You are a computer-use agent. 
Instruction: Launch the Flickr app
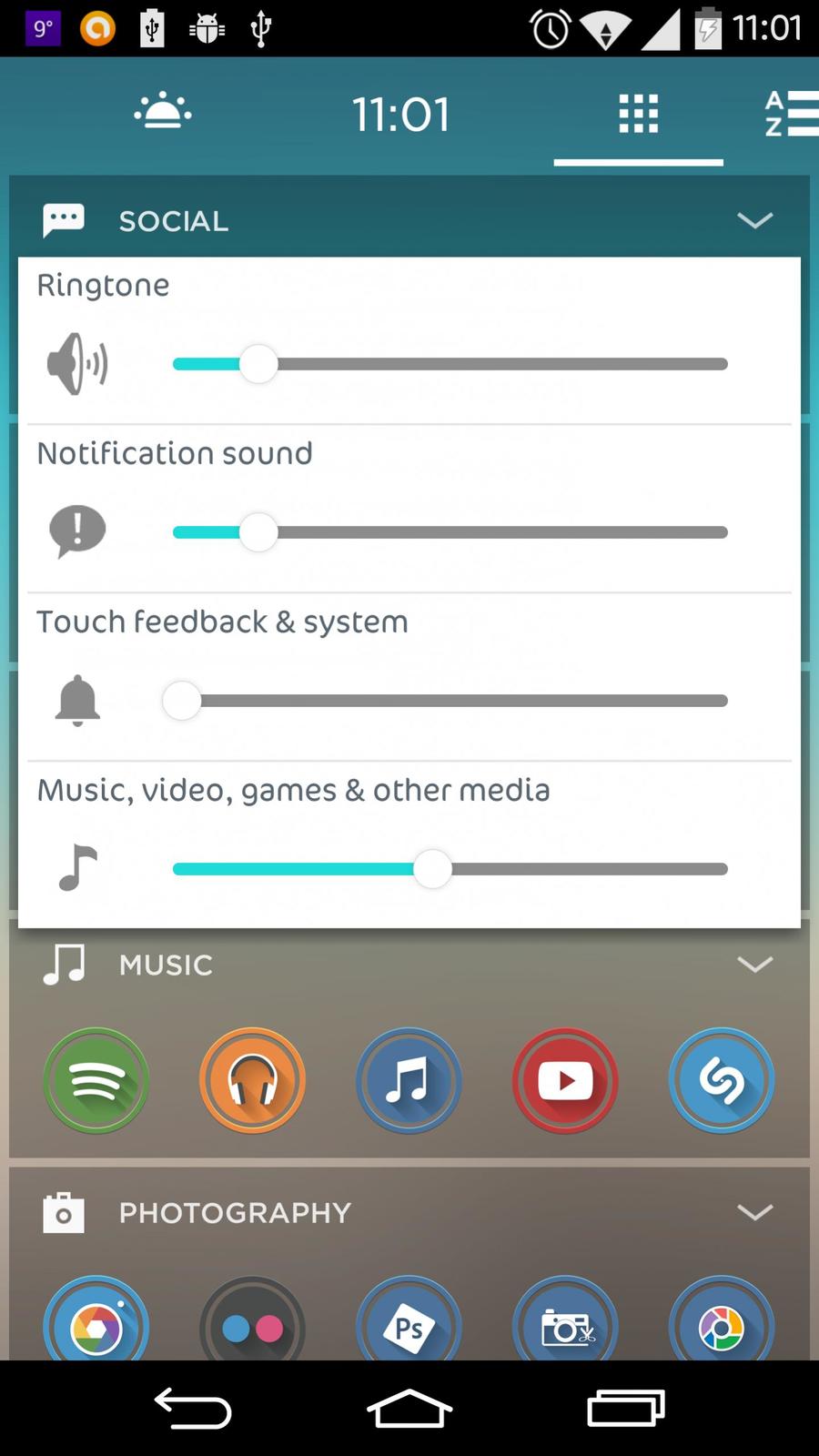253,1324
